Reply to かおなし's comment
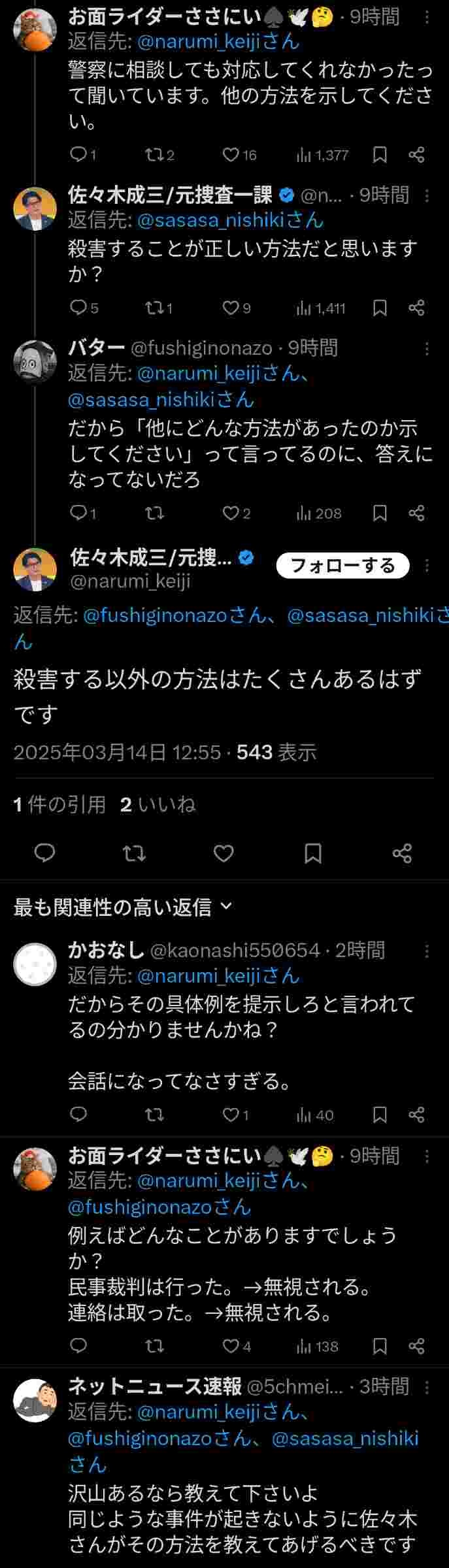The image size is (449, 1568). pyautogui.click(x=78, y=1115)
